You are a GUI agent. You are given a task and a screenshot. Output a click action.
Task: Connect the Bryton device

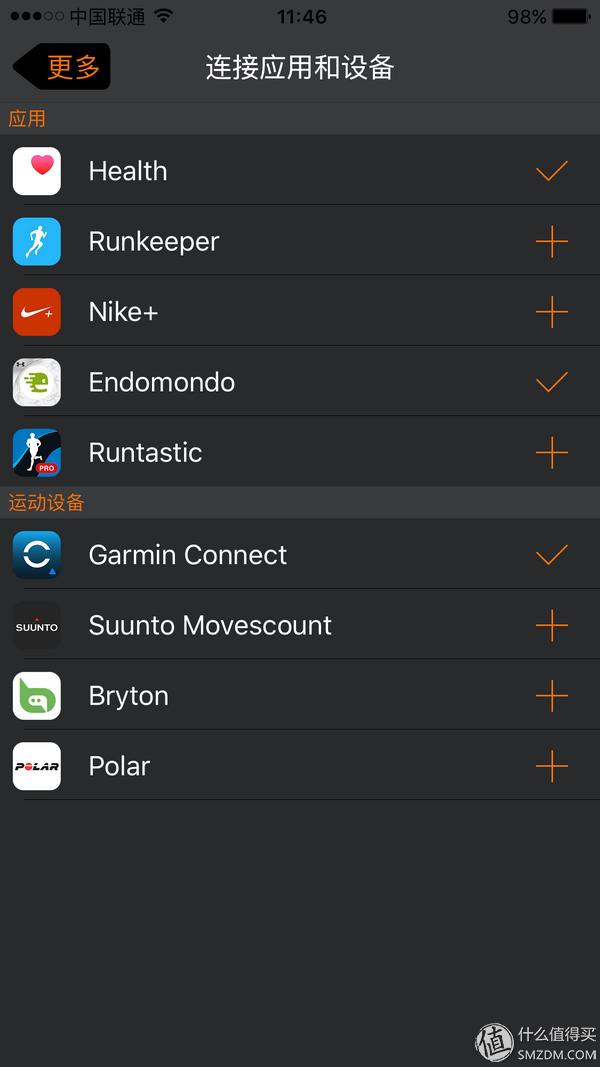click(x=551, y=696)
